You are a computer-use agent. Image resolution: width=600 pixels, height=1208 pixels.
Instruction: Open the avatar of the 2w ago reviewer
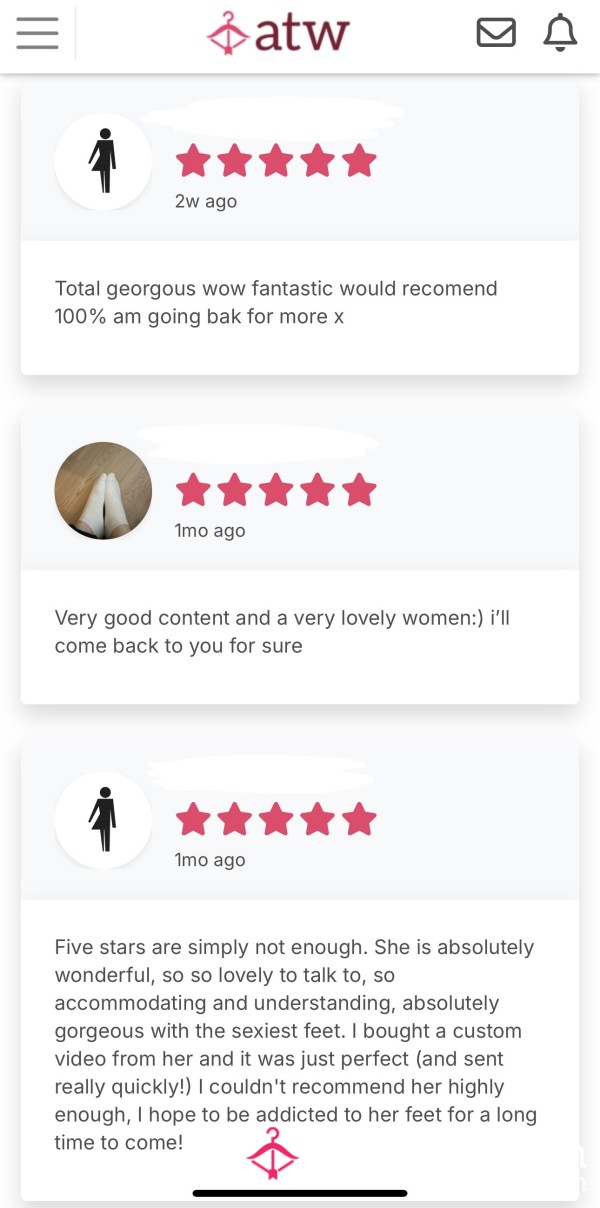(103, 161)
